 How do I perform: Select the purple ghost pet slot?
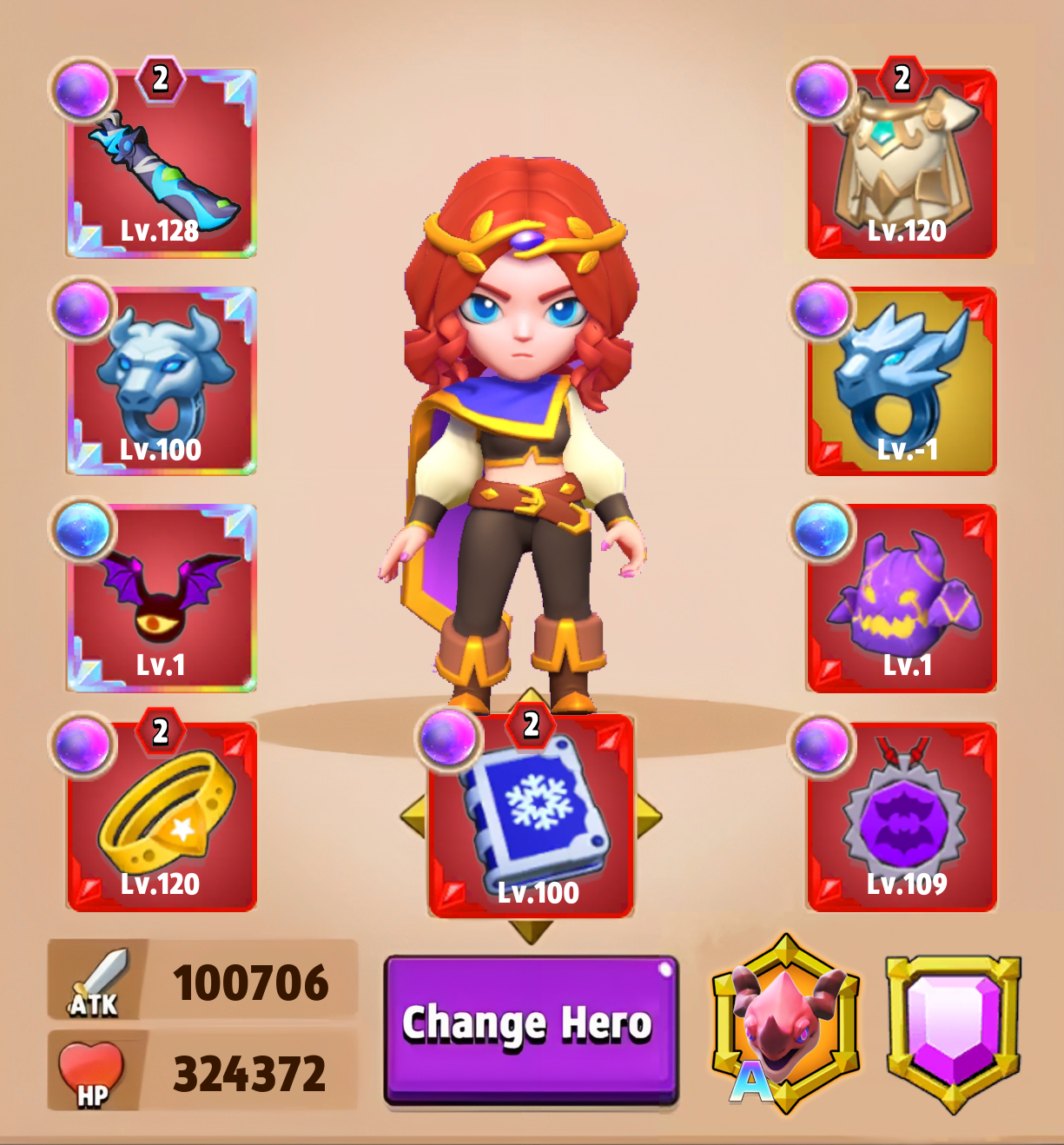tap(903, 599)
